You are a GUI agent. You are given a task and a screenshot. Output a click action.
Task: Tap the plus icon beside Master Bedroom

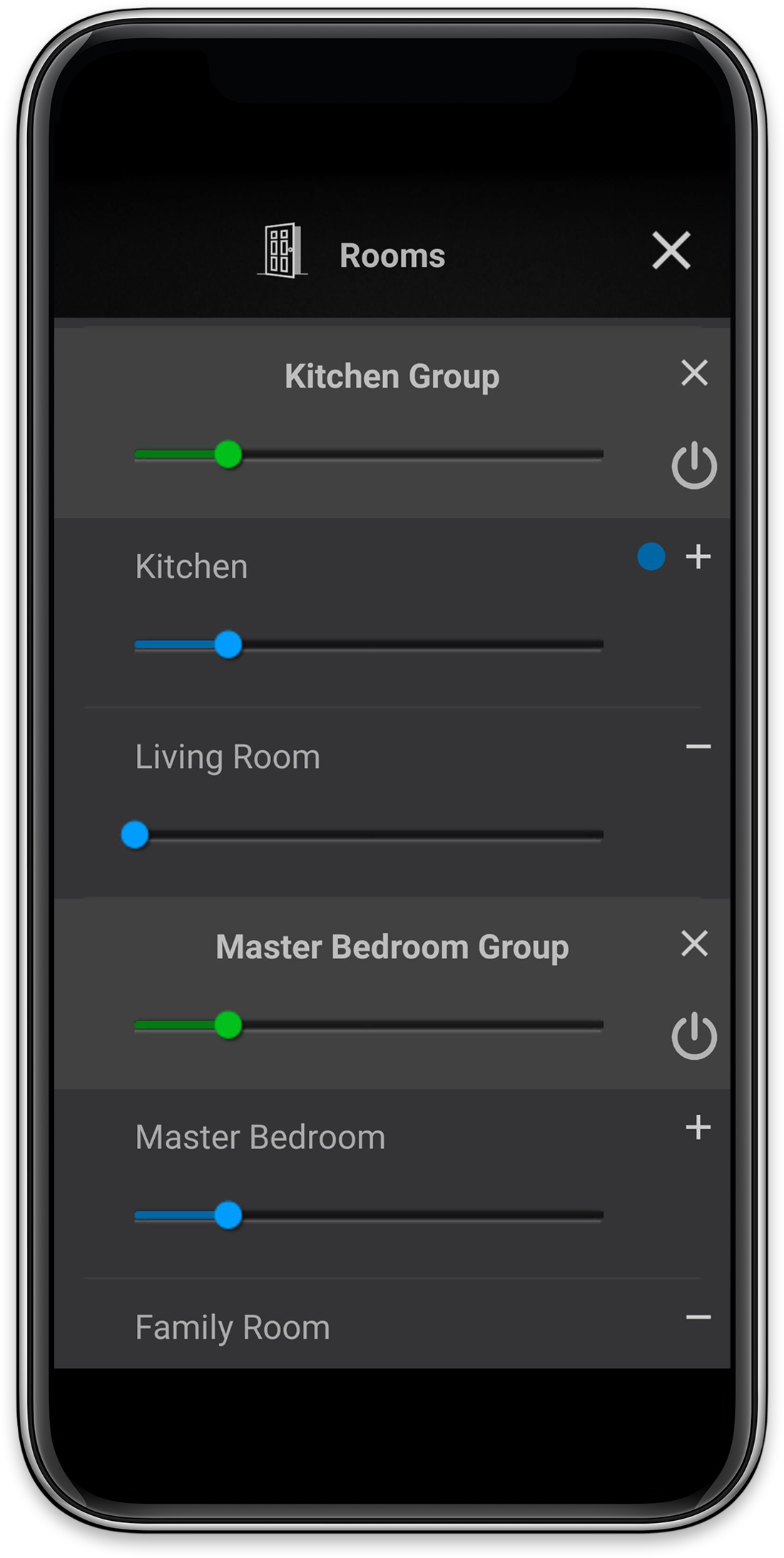pyautogui.click(x=698, y=1128)
